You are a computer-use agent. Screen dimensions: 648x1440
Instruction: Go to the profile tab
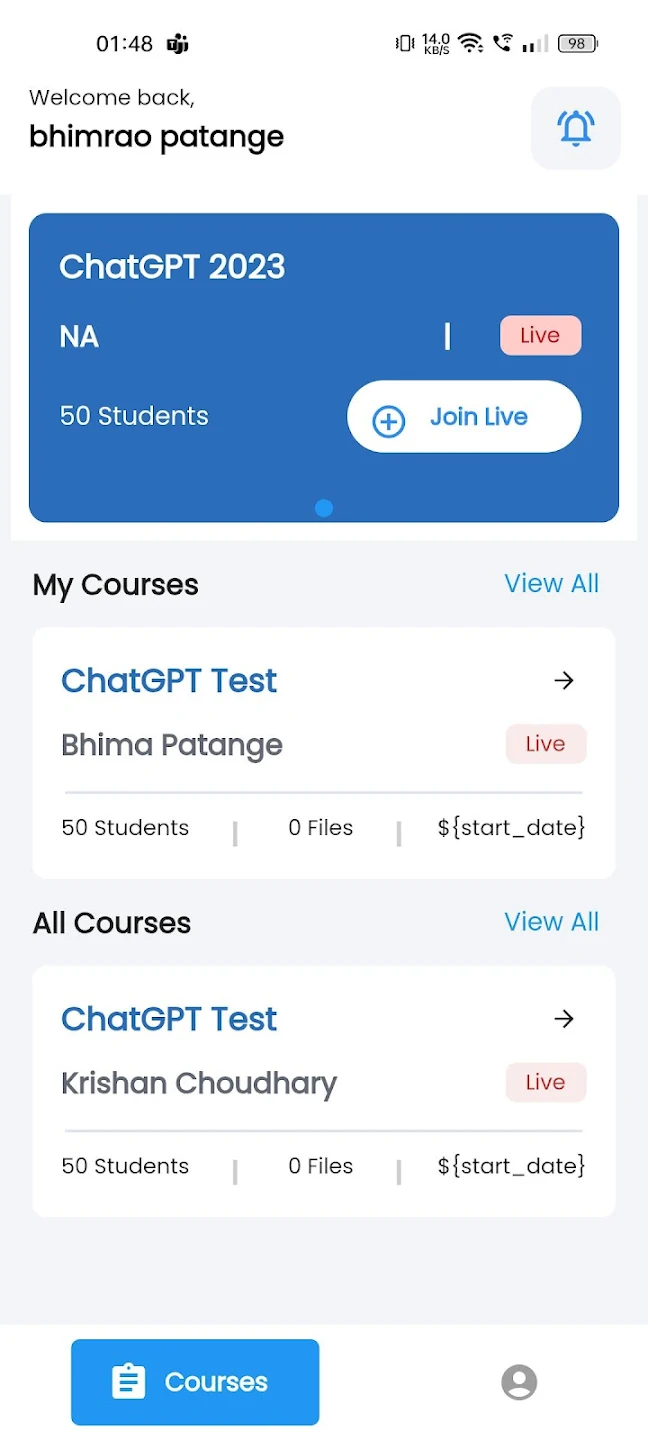click(519, 1382)
